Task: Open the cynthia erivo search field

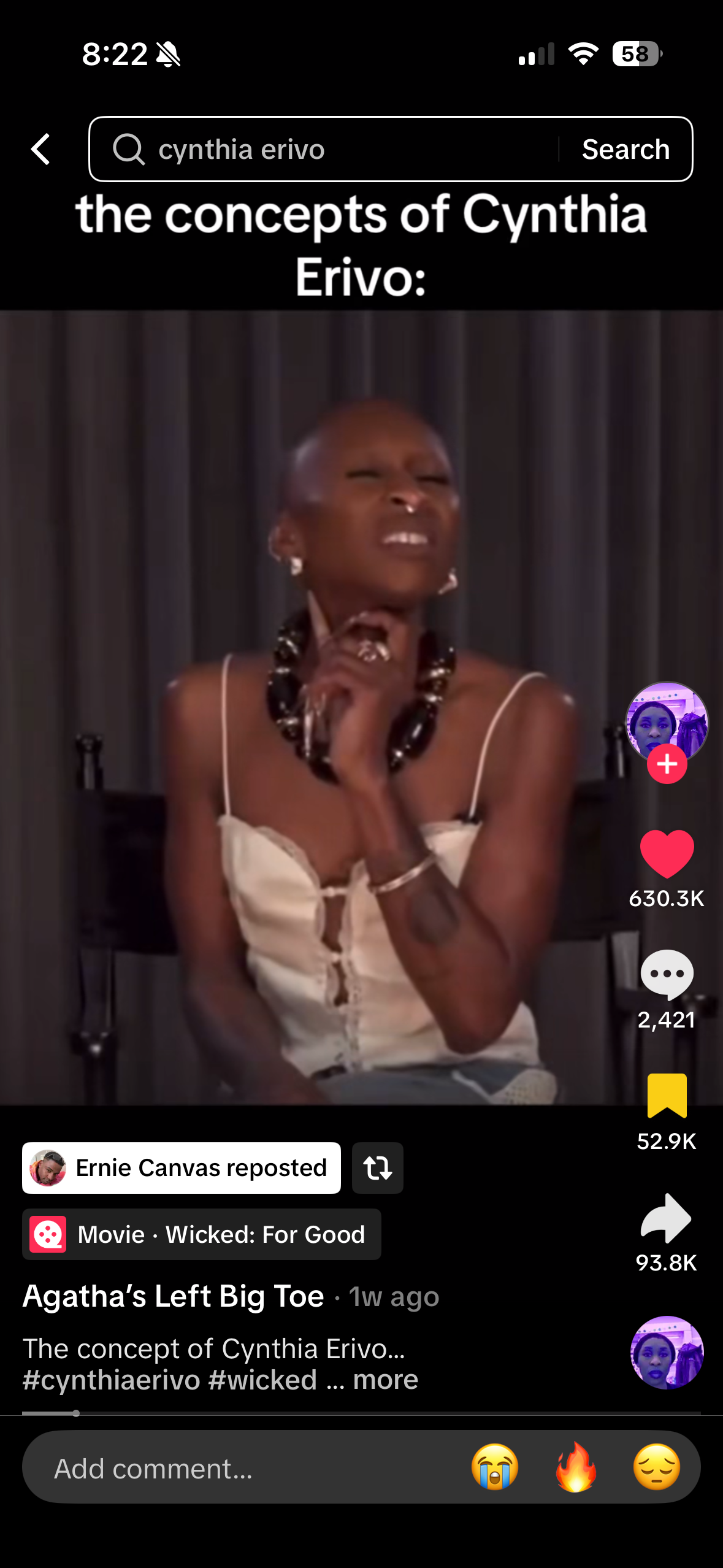Action: click(x=331, y=149)
